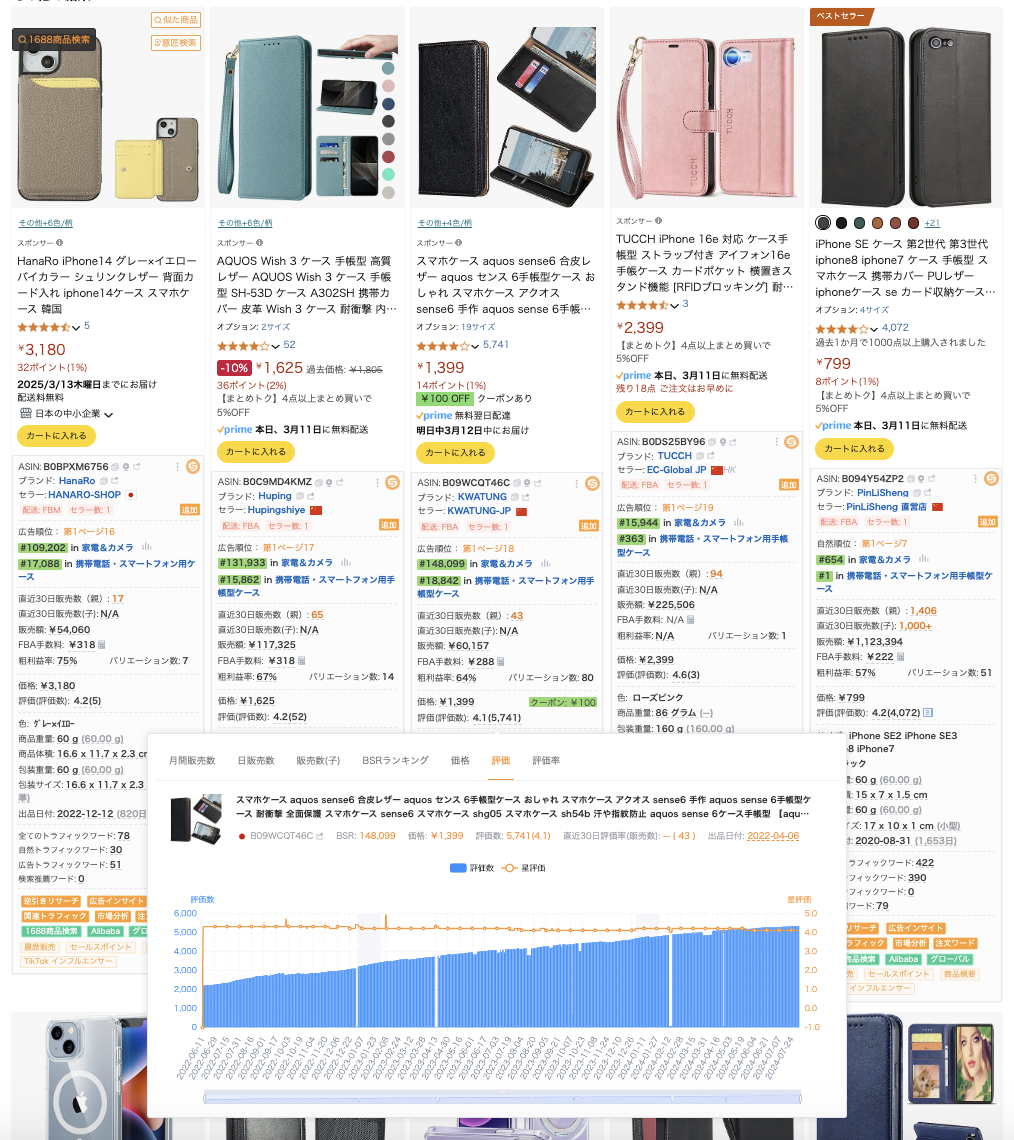Open the 評価率 tab
Viewport: 1014px width, 1140px height.
click(546, 761)
